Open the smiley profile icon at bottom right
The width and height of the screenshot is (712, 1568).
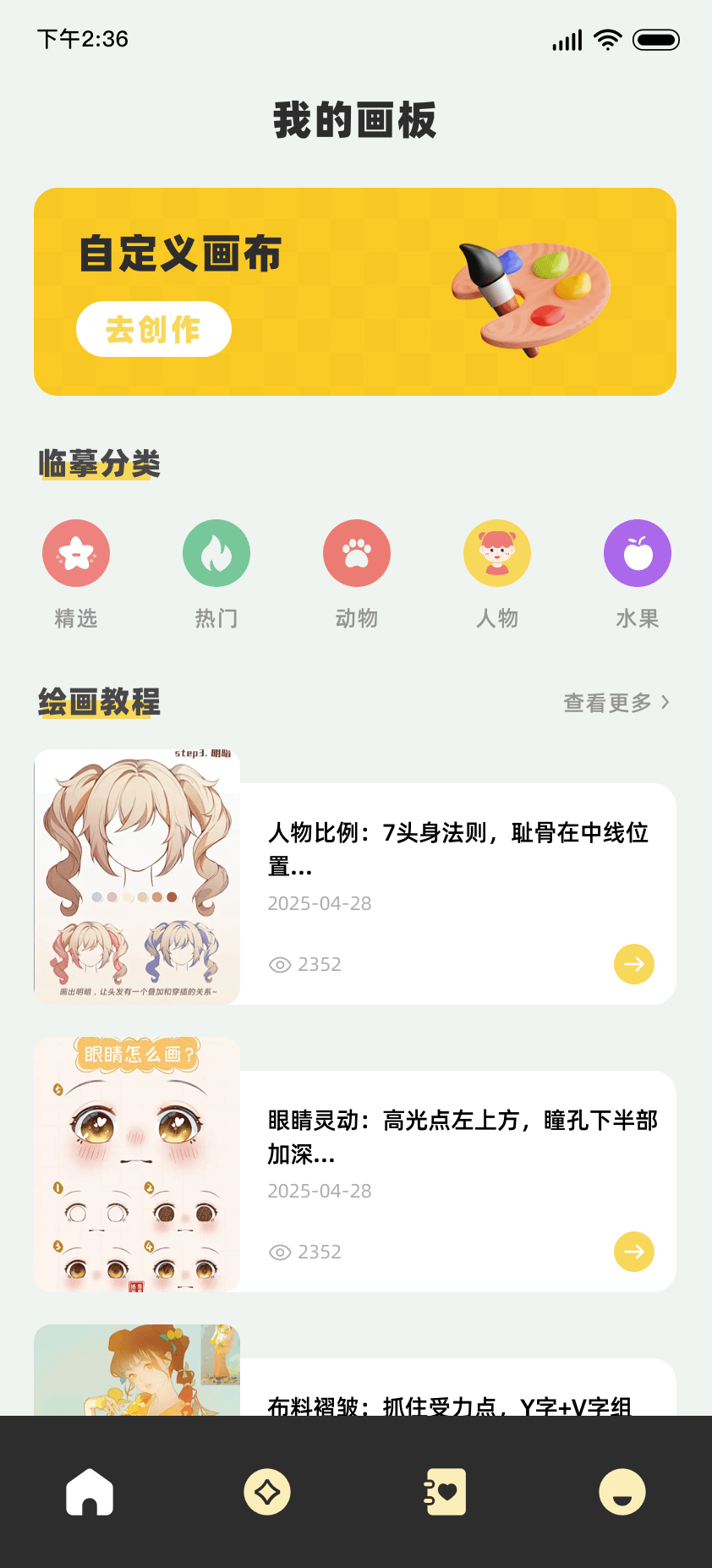pyautogui.click(x=622, y=1492)
